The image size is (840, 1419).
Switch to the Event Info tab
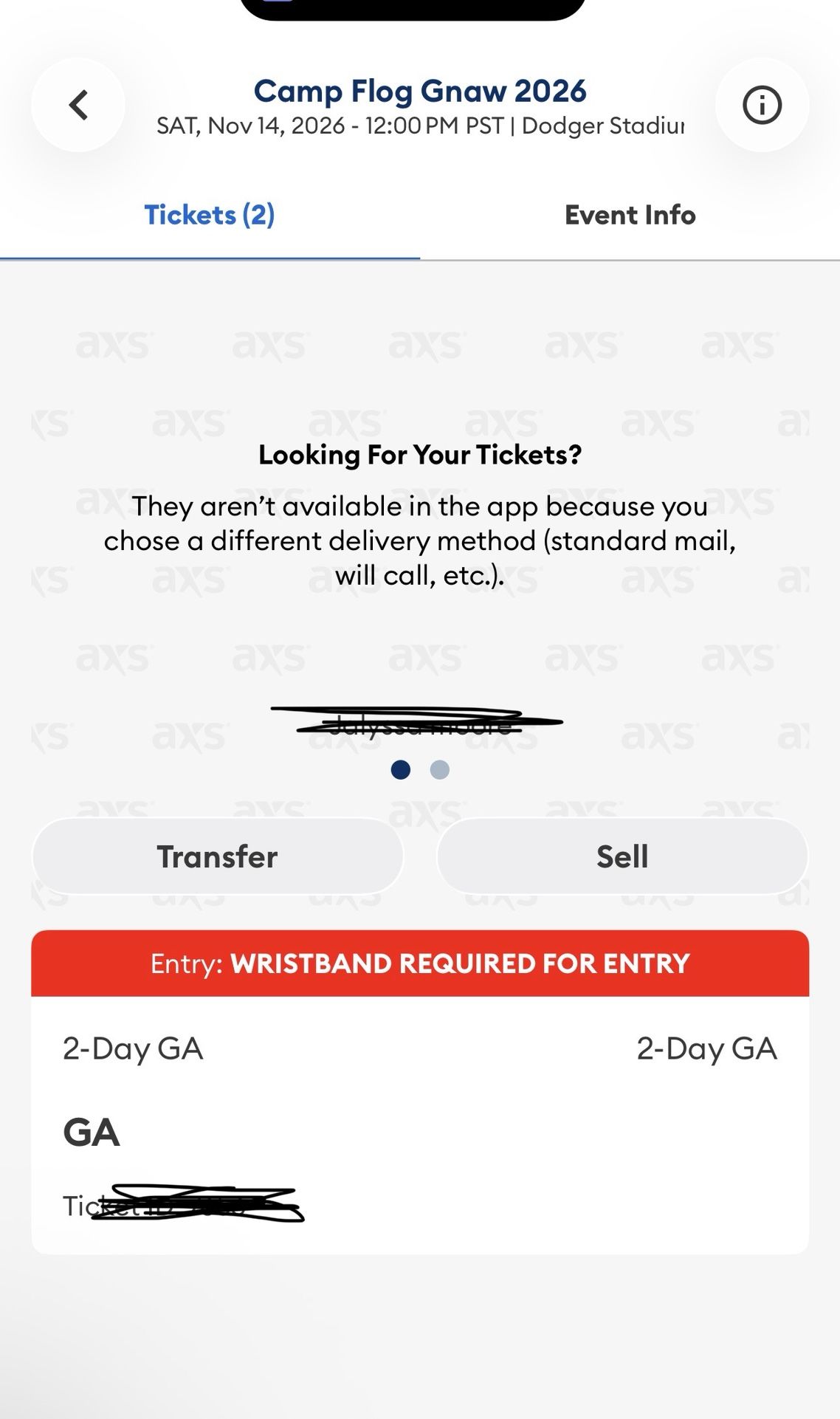click(630, 215)
